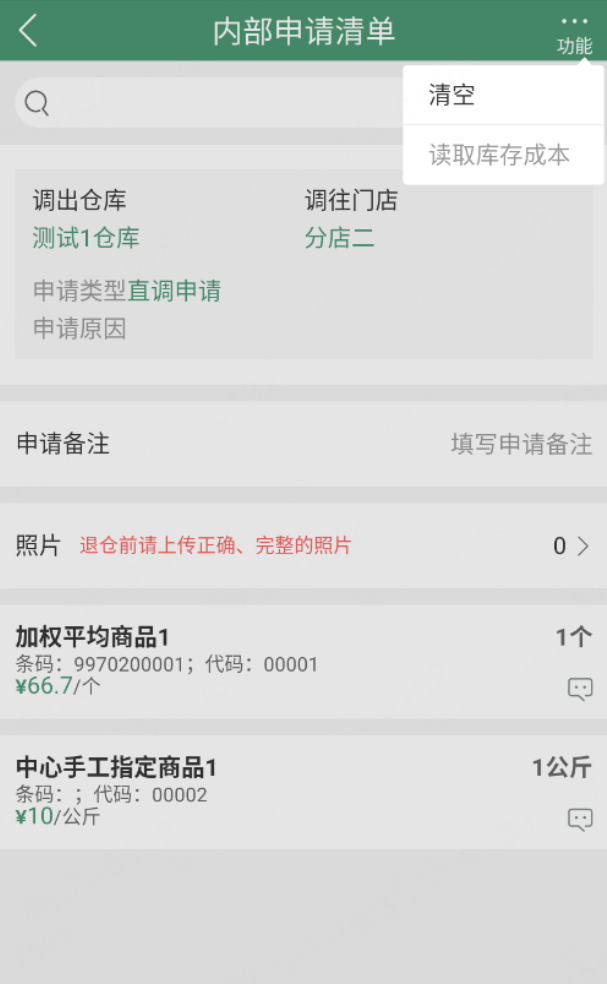Pick 申请类型 currently set to 直调申请
607x984 pixels.
coord(174,291)
